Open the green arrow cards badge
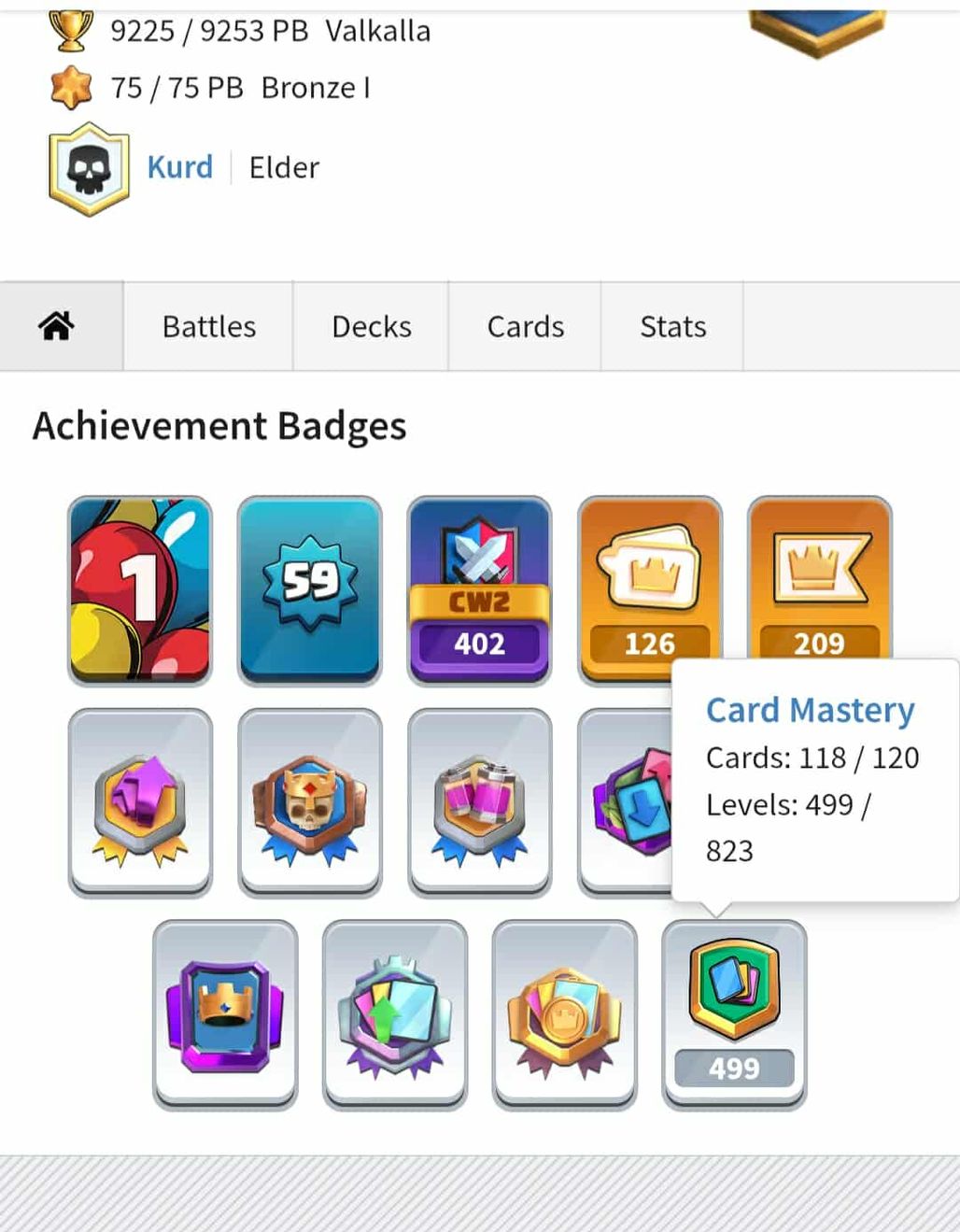 (x=394, y=1013)
